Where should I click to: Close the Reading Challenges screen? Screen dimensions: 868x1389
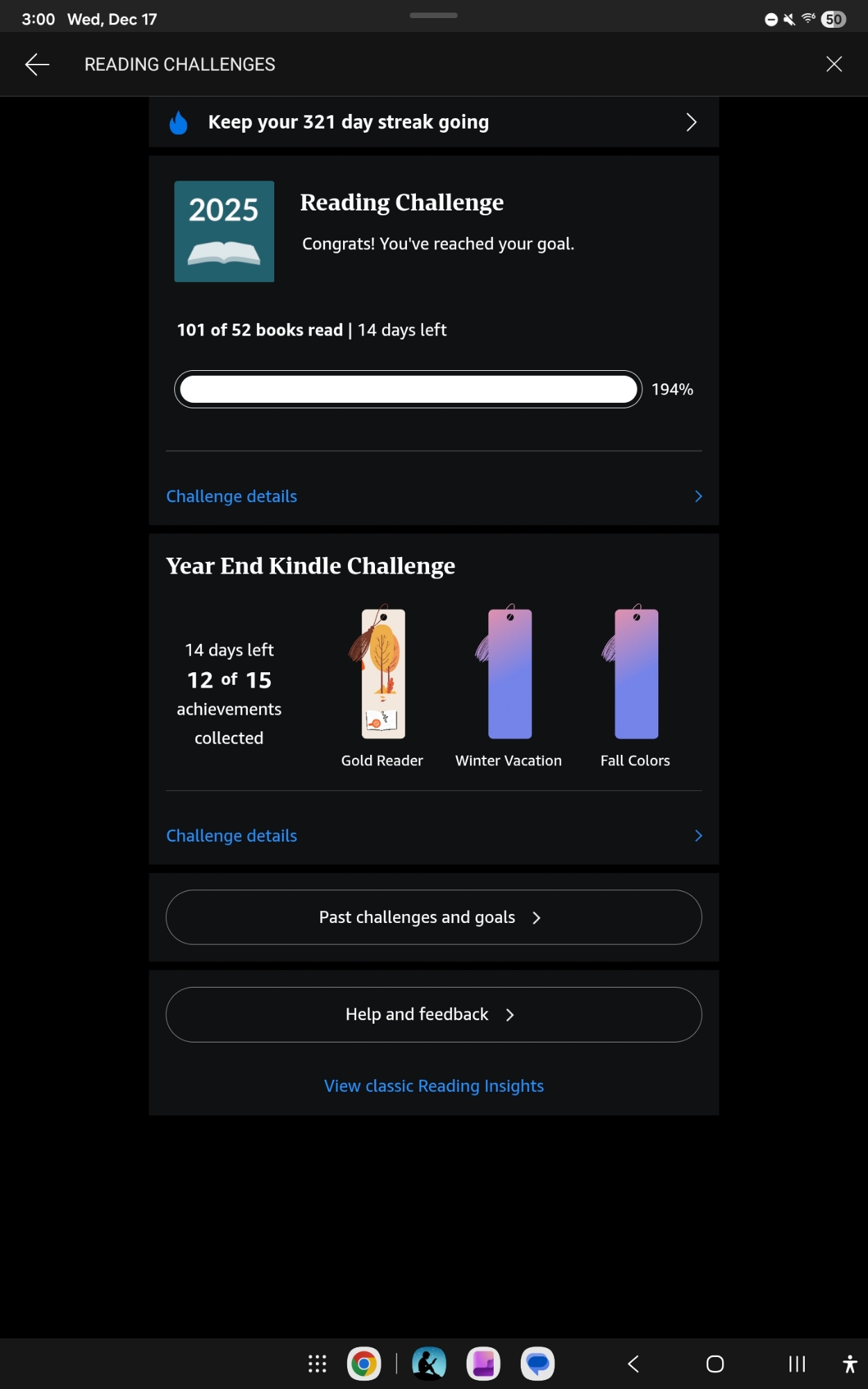[833, 65]
